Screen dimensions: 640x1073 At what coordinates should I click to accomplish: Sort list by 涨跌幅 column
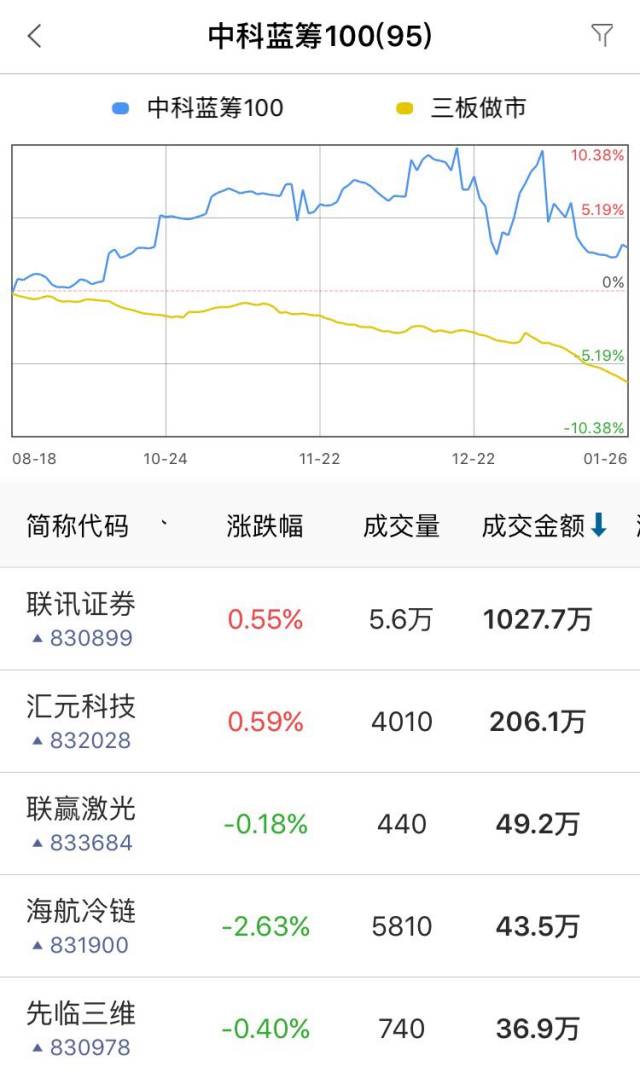pyautogui.click(x=265, y=526)
